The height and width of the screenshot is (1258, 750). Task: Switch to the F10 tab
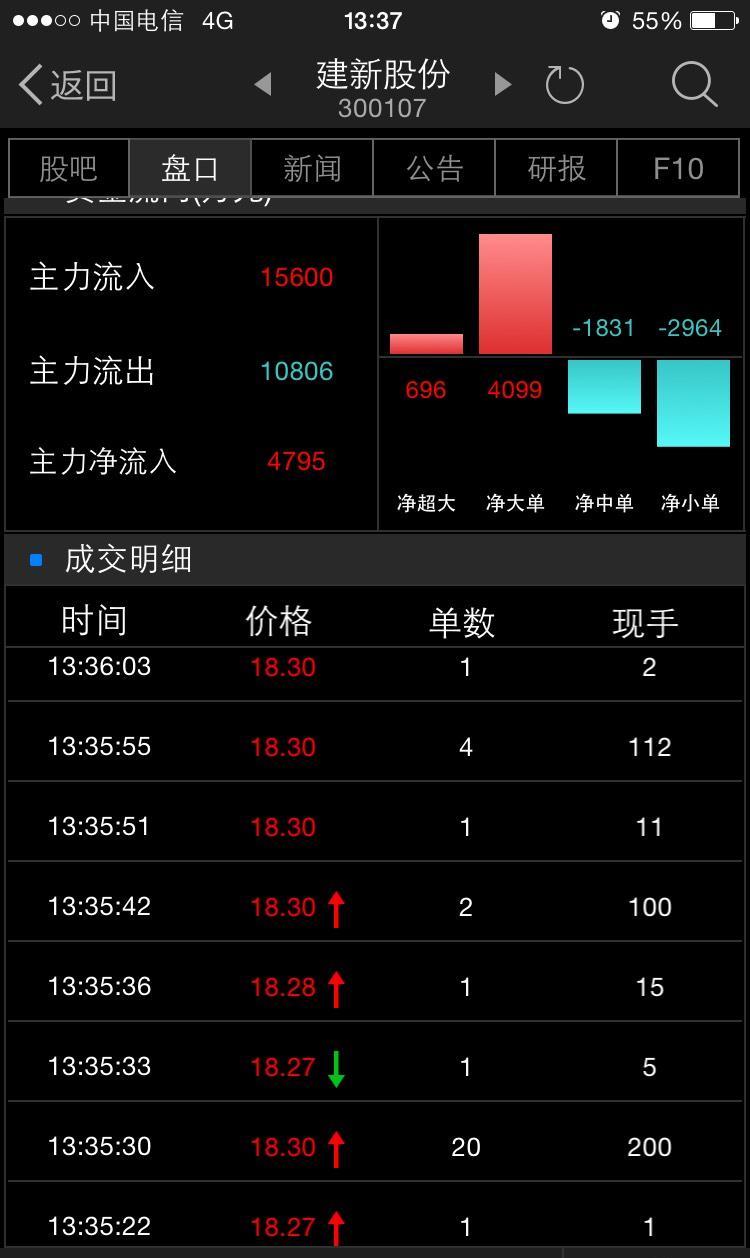point(678,168)
